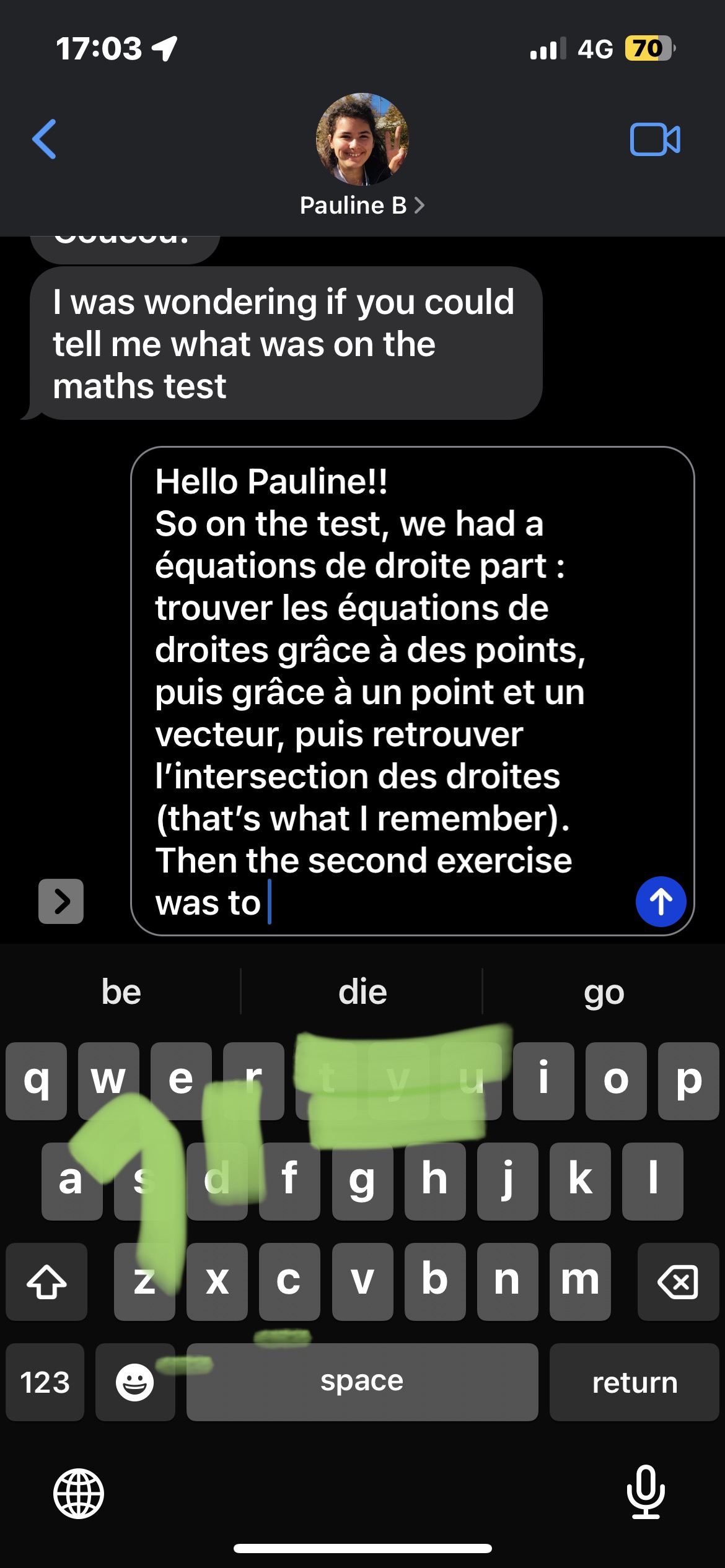Start dictation with the microphone
Image resolution: width=725 pixels, height=1568 pixels.
[x=646, y=1492]
